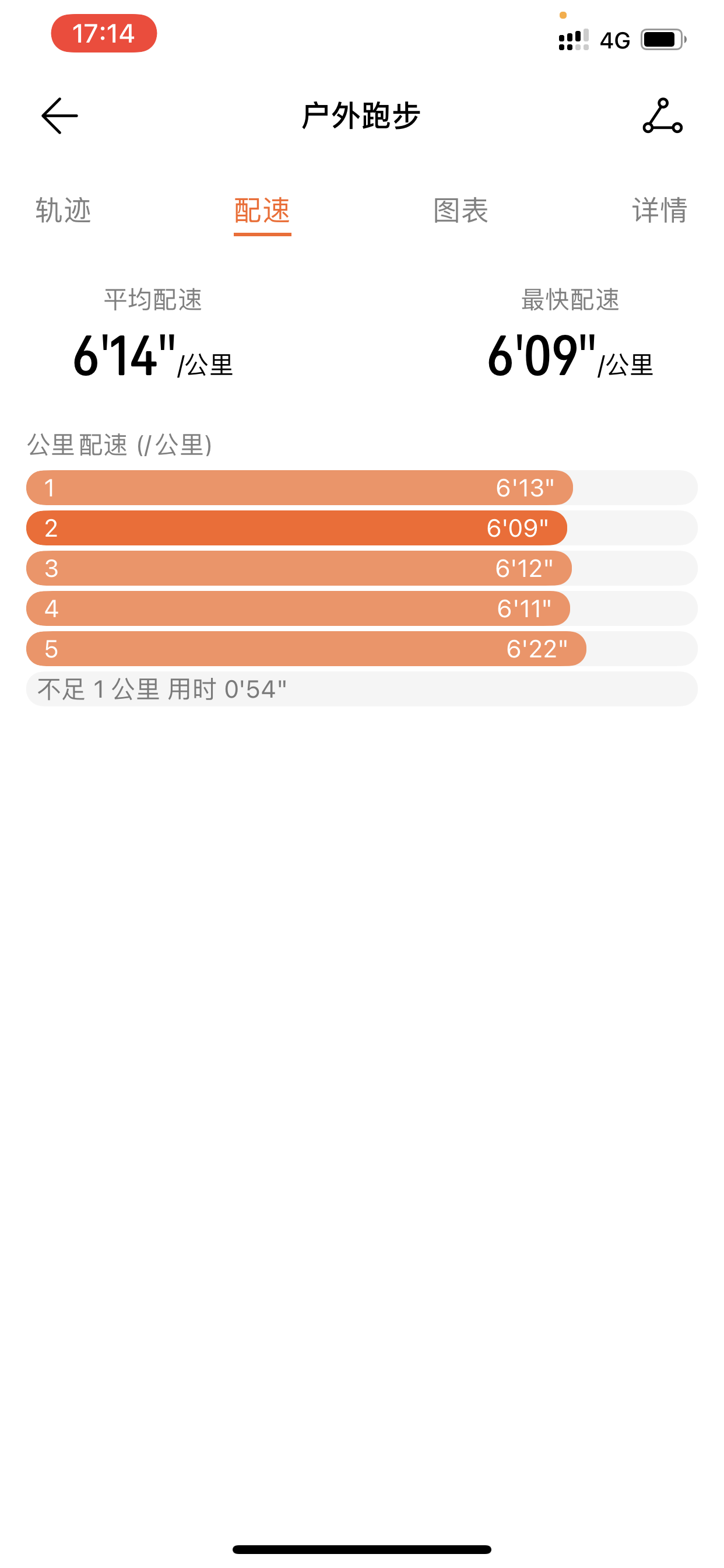Open the 详情 tab
The width and height of the screenshot is (724, 1568).
click(x=660, y=211)
